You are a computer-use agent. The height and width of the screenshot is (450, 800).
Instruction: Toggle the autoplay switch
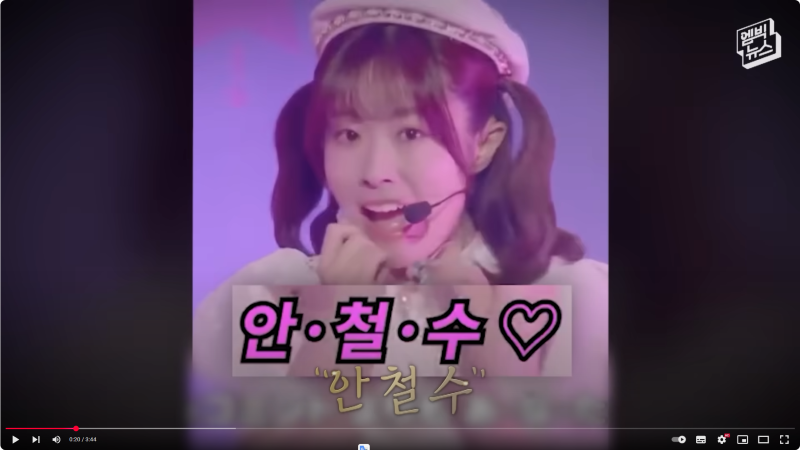[679, 439]
